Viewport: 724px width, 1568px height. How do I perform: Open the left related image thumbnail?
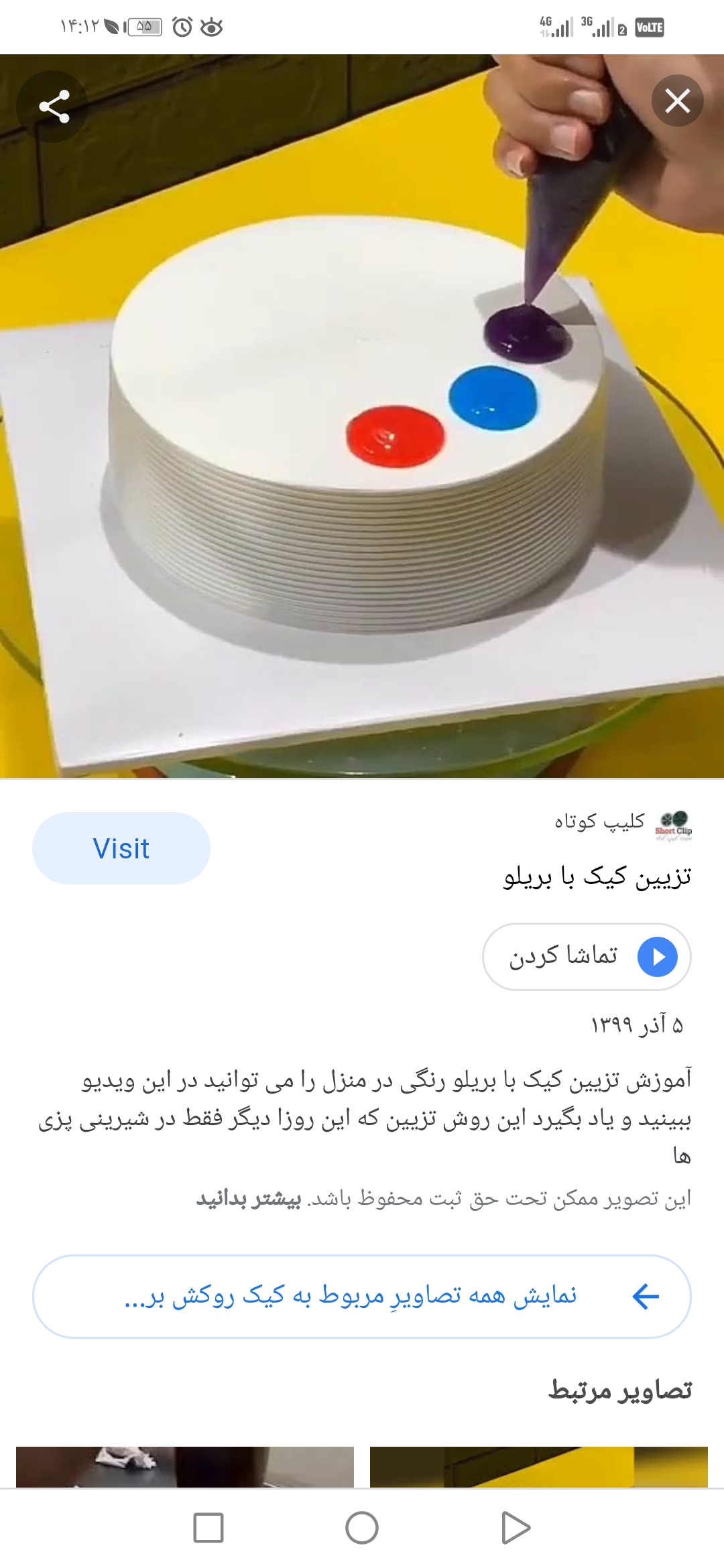pos(185,1466)
